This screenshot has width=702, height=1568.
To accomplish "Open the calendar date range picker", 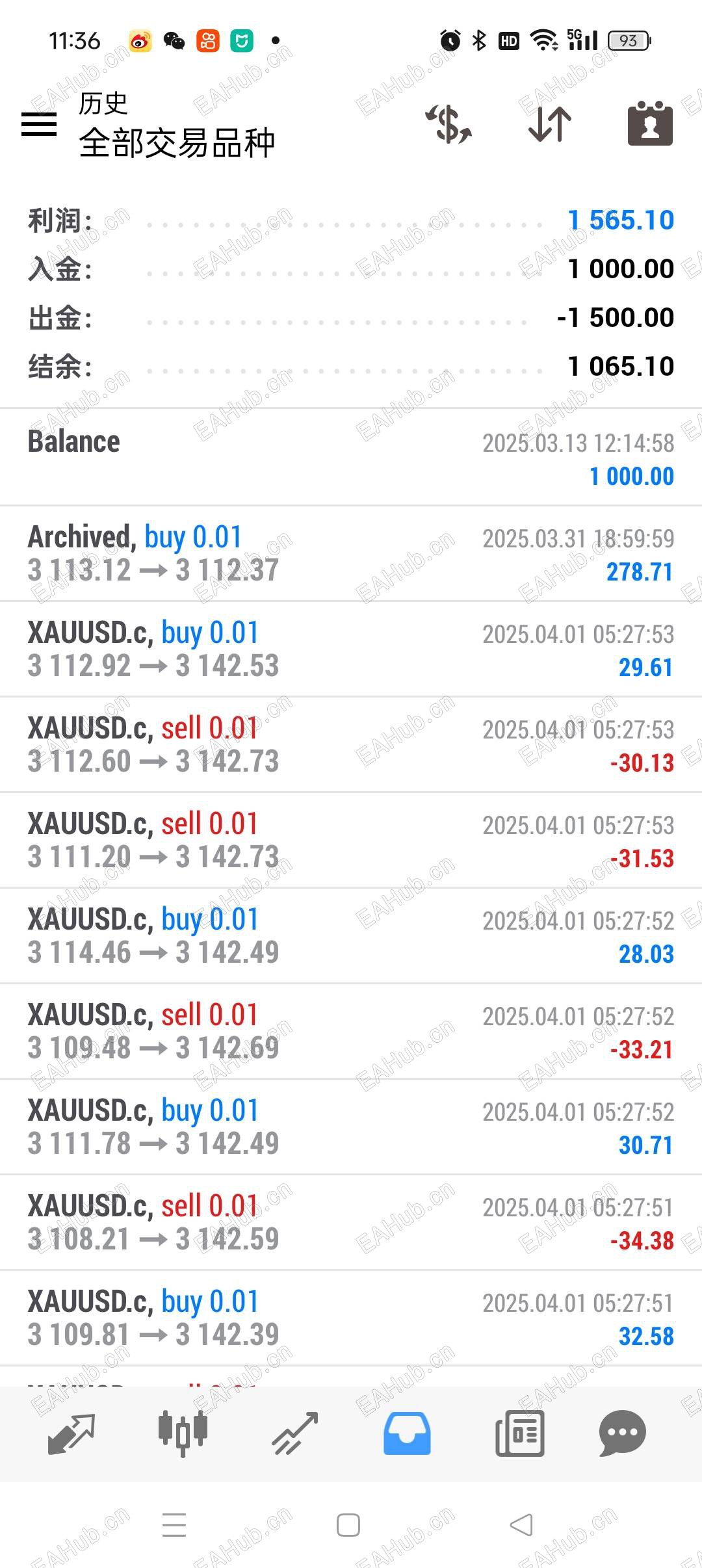I will (x=650, y=124).
